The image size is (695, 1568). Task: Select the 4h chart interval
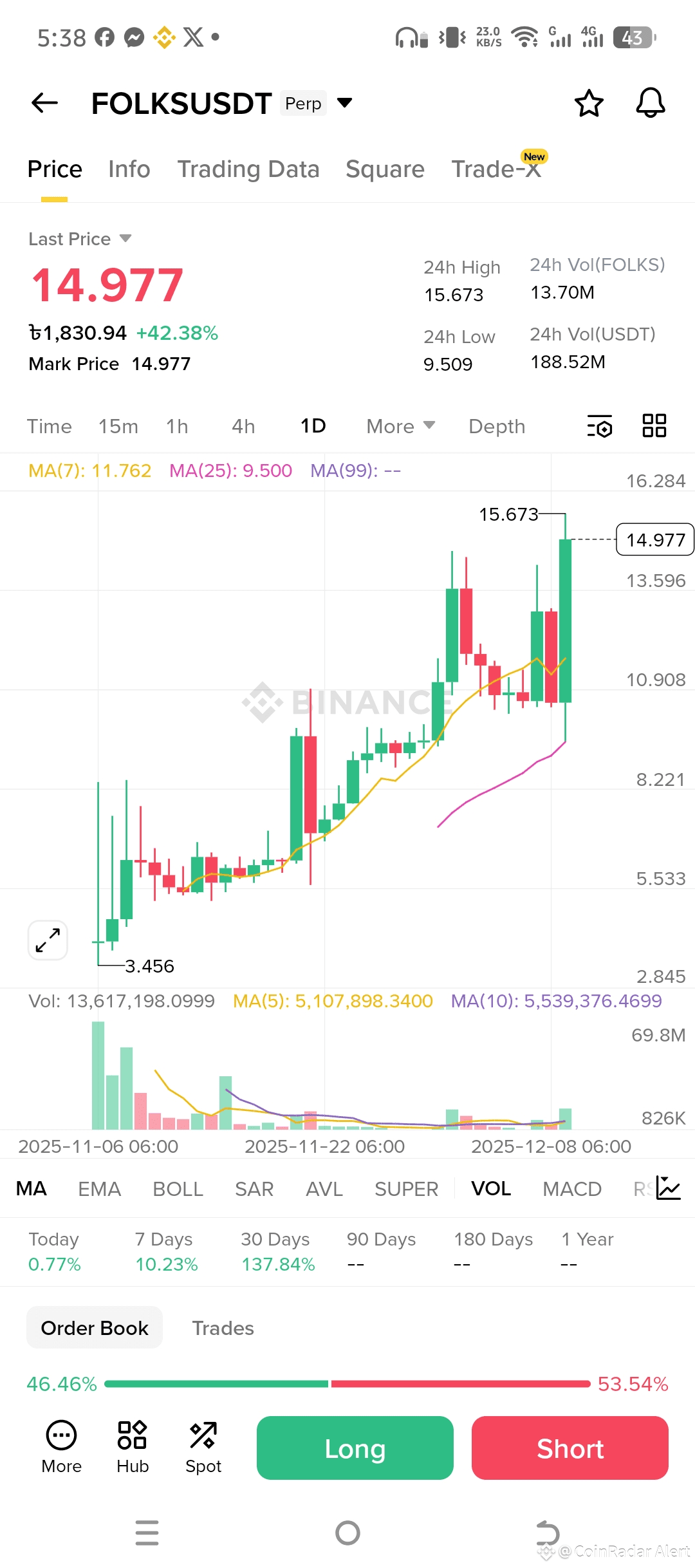[x=243, y=426]
